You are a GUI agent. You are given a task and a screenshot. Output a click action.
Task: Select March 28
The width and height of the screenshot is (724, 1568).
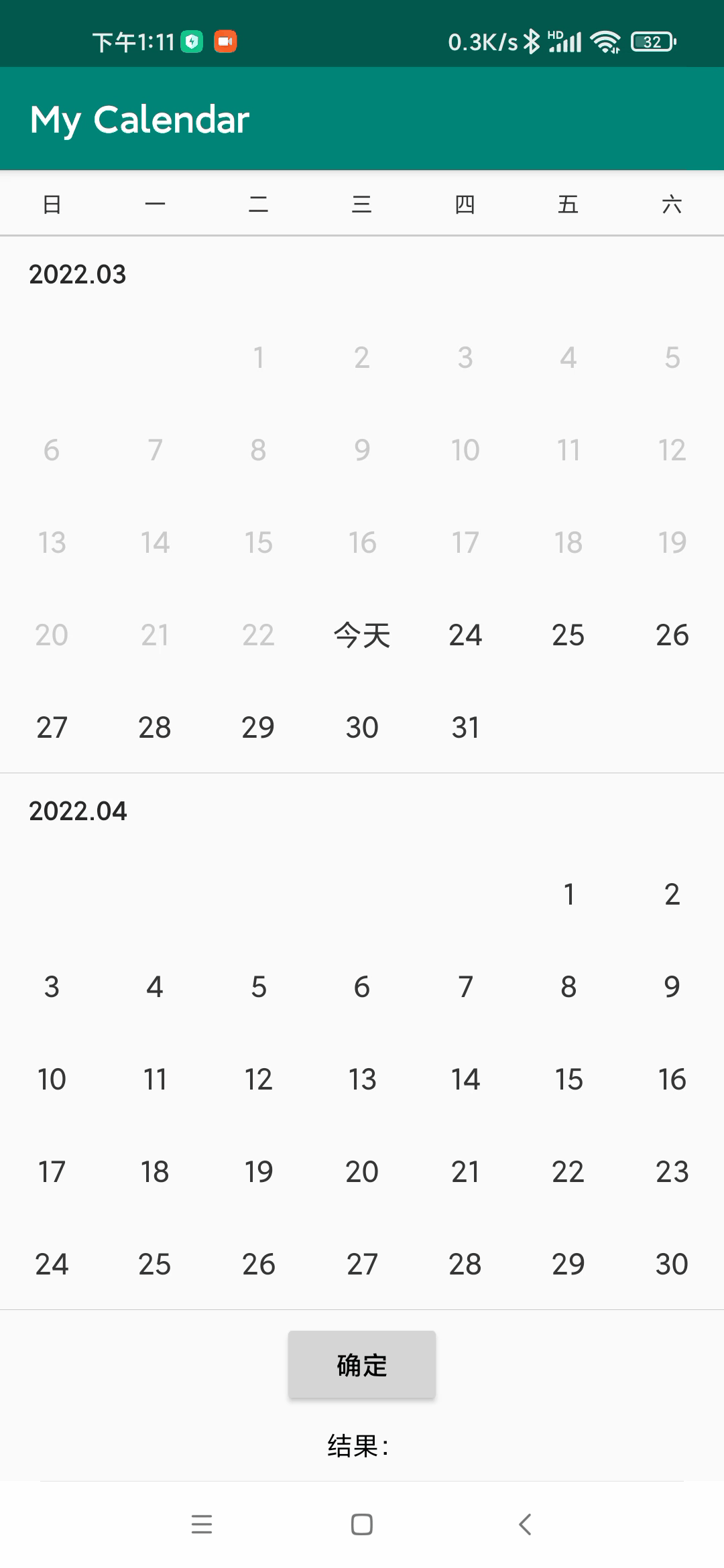pos(155,727)
